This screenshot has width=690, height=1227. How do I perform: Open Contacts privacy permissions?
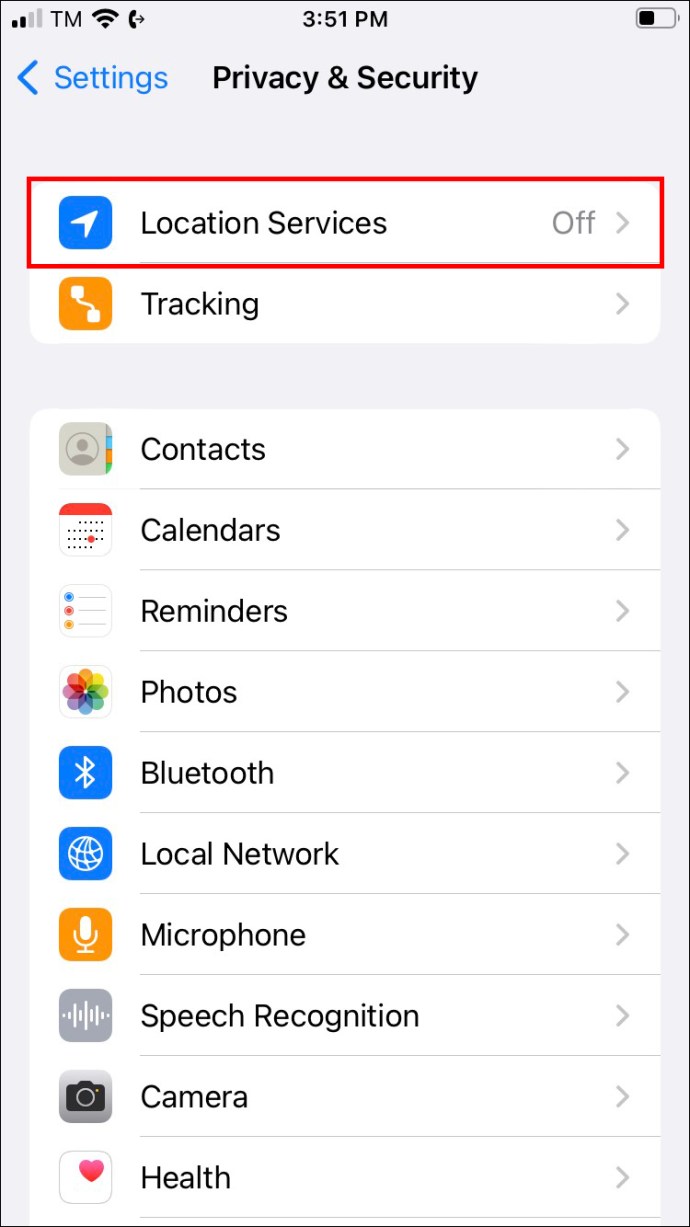tap(345, 449)
